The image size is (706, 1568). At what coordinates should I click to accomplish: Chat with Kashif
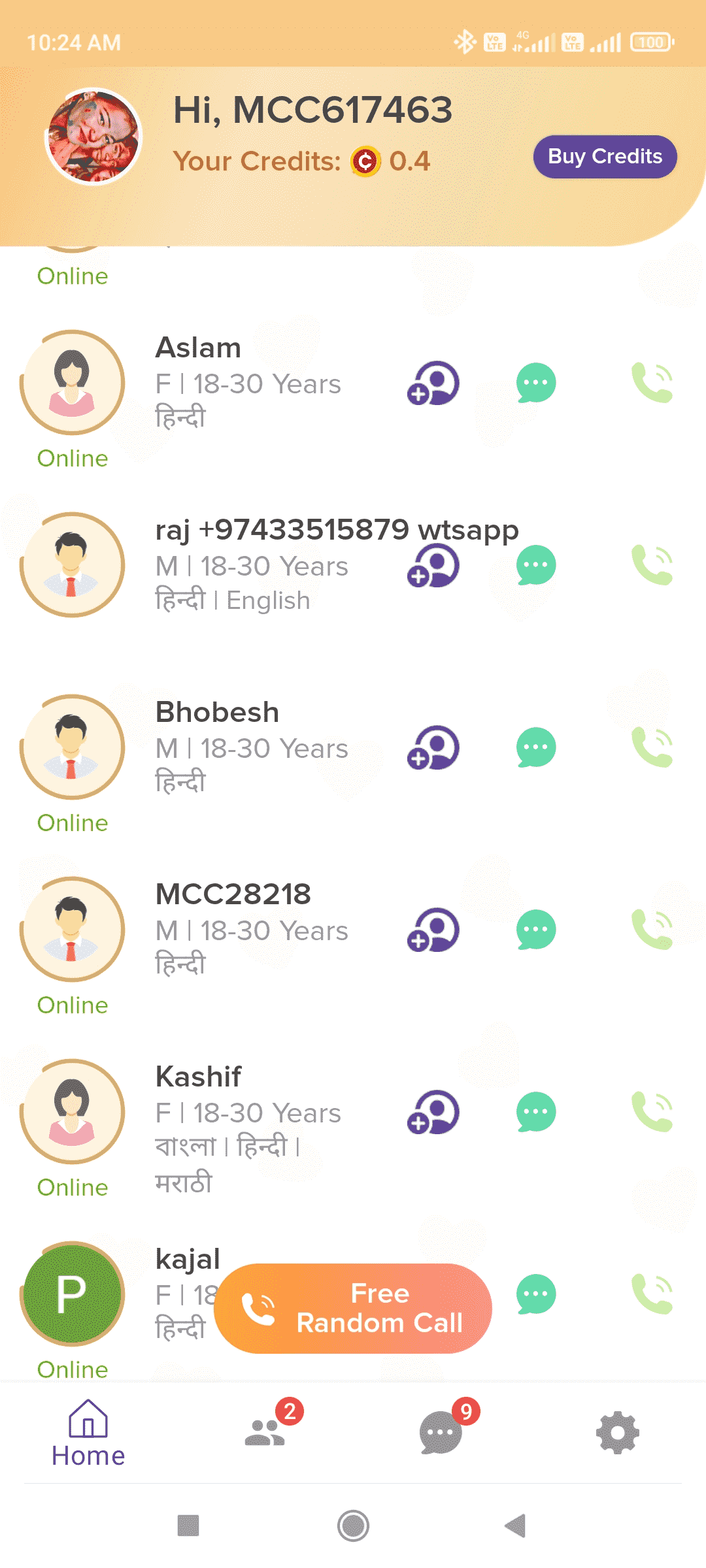point(536,1112)
